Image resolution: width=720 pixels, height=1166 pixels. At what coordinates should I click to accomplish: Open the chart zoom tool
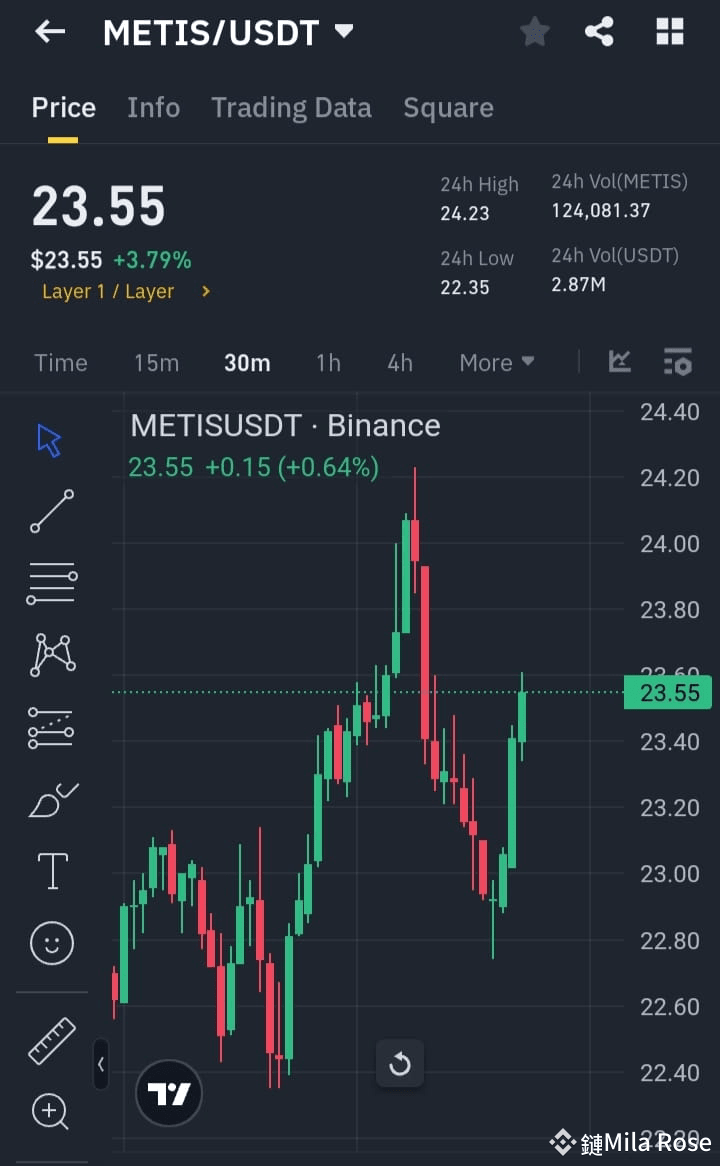(50, 1112)
